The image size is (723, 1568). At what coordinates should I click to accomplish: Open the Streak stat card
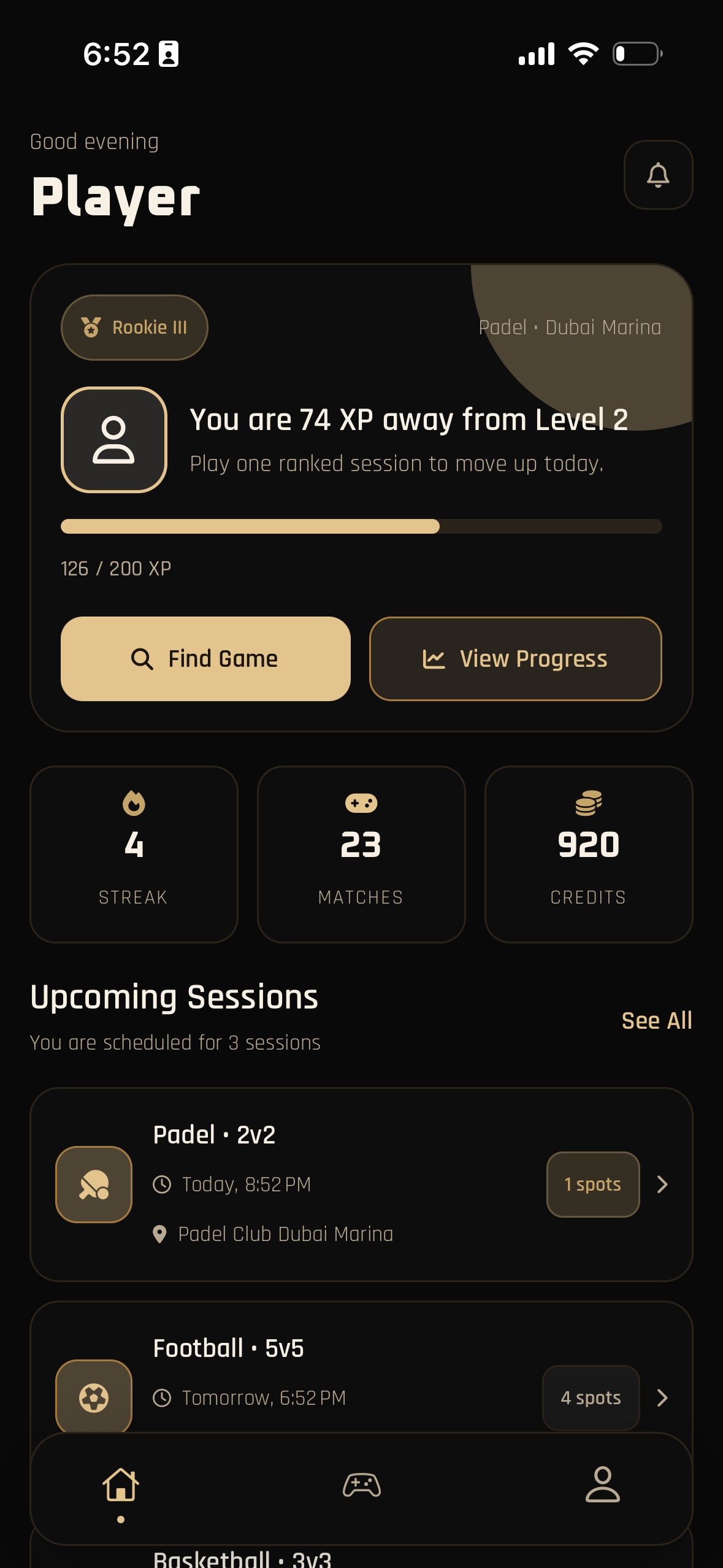pyautogui.click(x=134, y=853)
